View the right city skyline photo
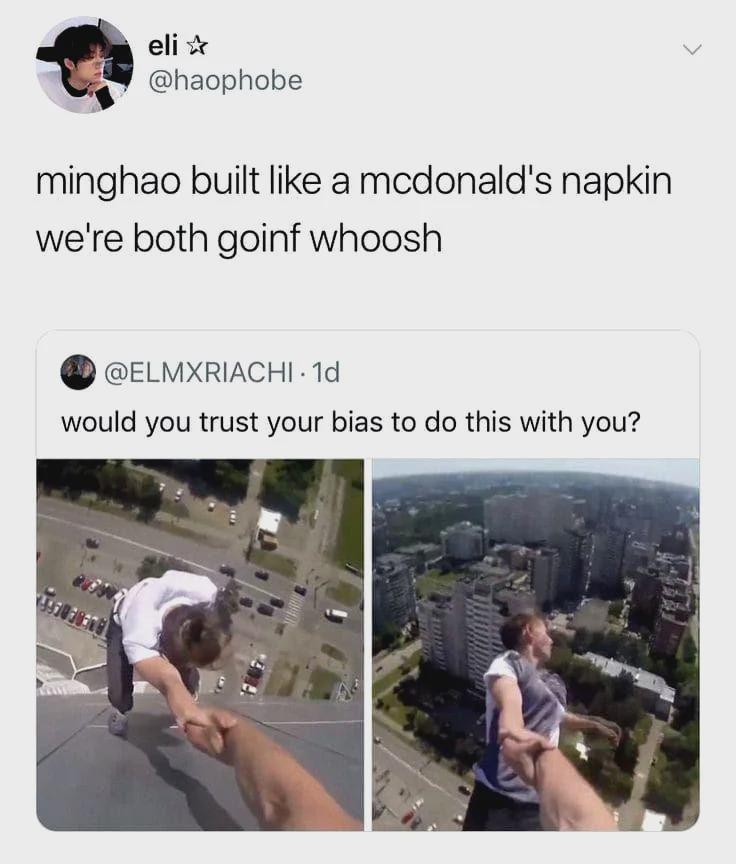736x864 pixels. 535,644
